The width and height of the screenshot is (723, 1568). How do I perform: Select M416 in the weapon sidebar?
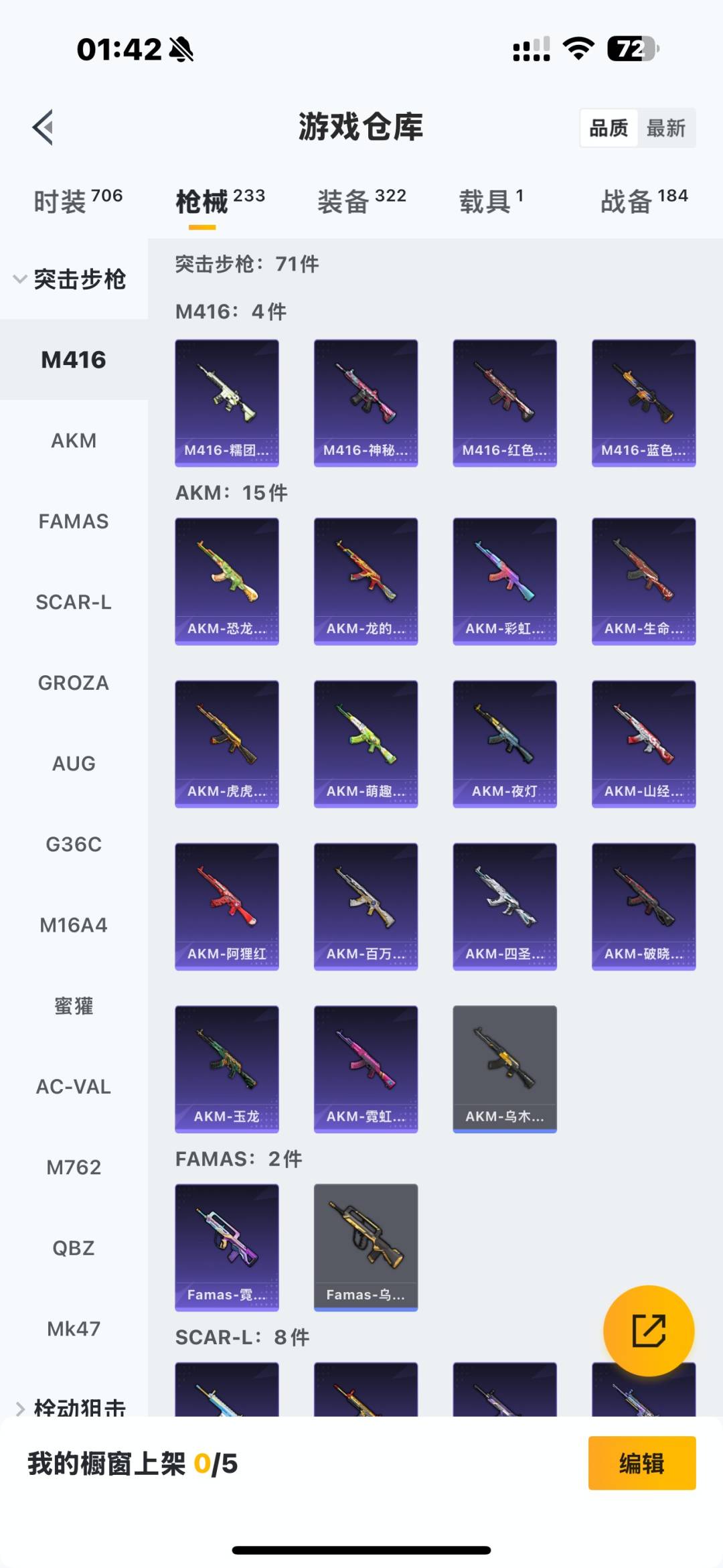pyautogui.click(x=74, y=360)
